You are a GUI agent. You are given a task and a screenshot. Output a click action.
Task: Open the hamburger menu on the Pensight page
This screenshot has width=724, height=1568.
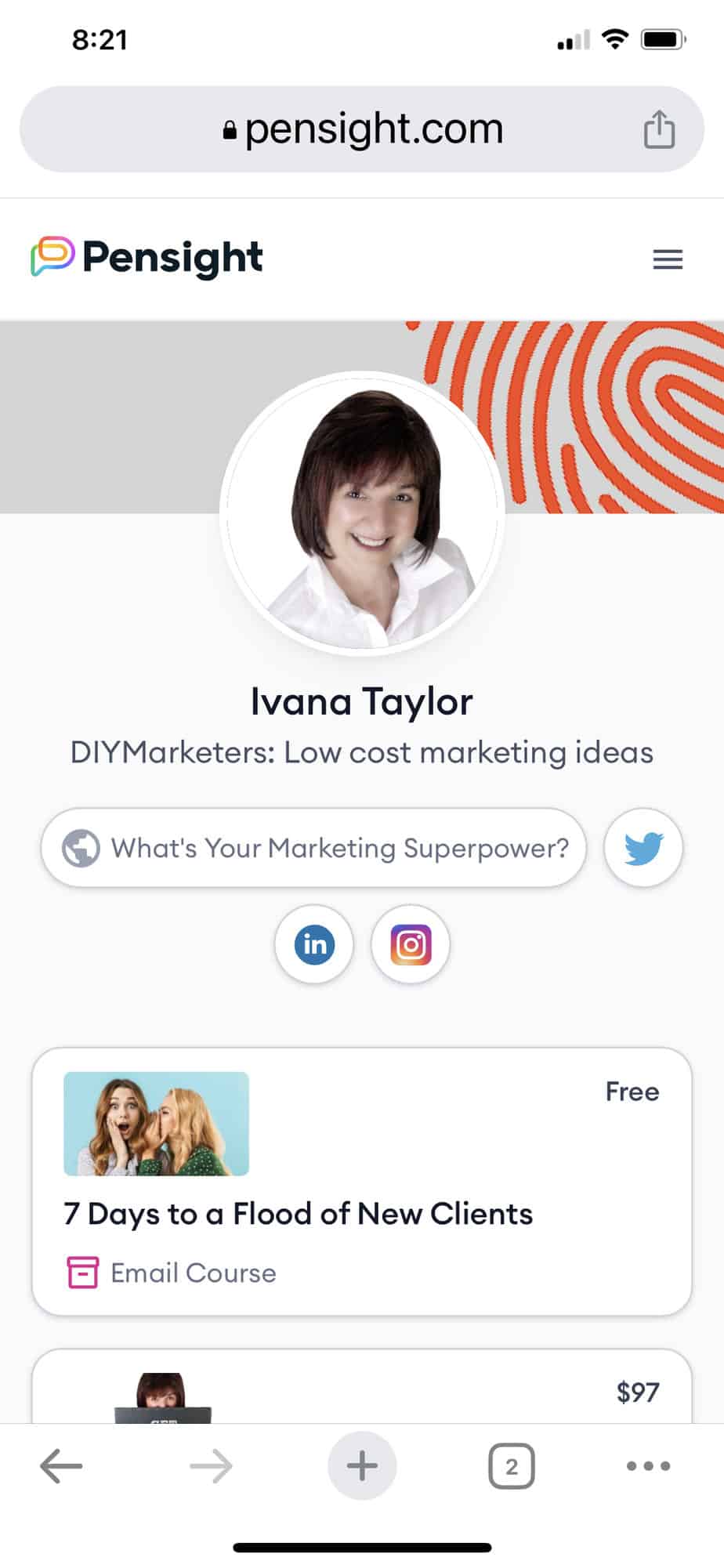(667, 259)
